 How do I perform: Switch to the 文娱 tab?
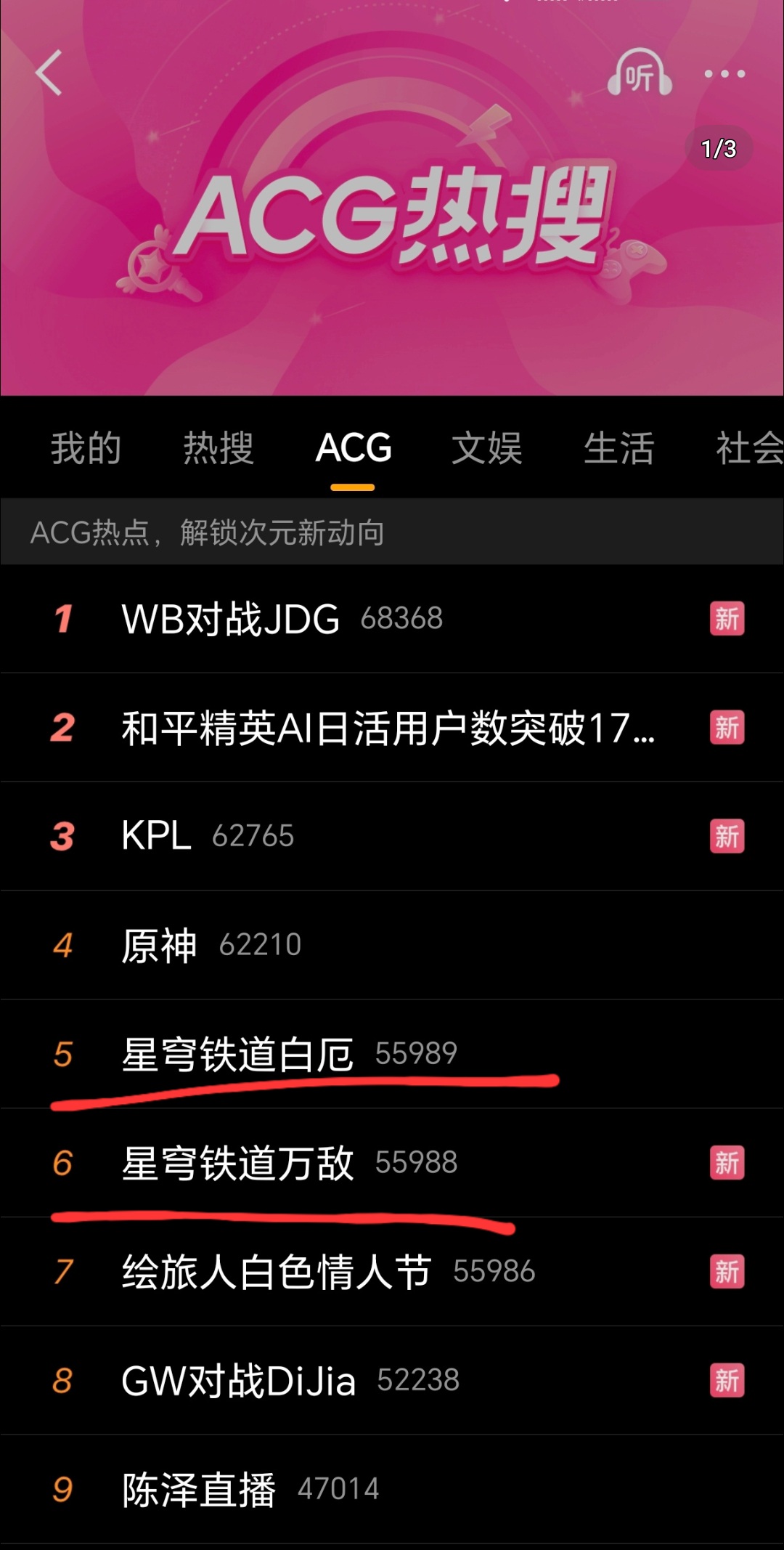tap(486, 447)
